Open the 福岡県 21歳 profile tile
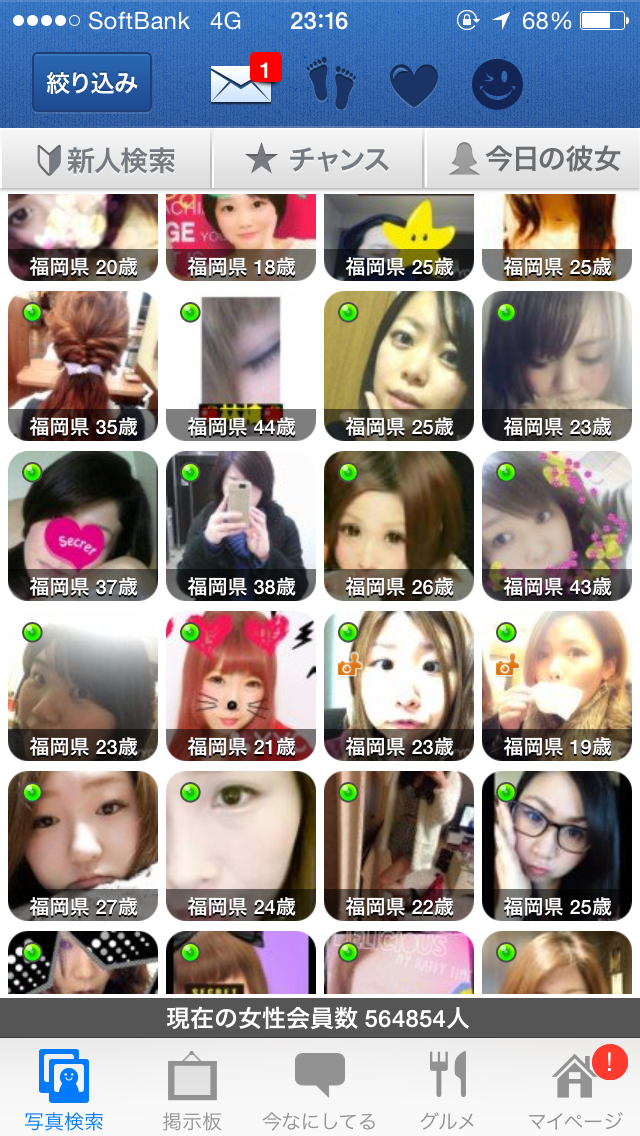Image resolution: width=640 pixels, height=1136 pixels. (x=241, y=686)
